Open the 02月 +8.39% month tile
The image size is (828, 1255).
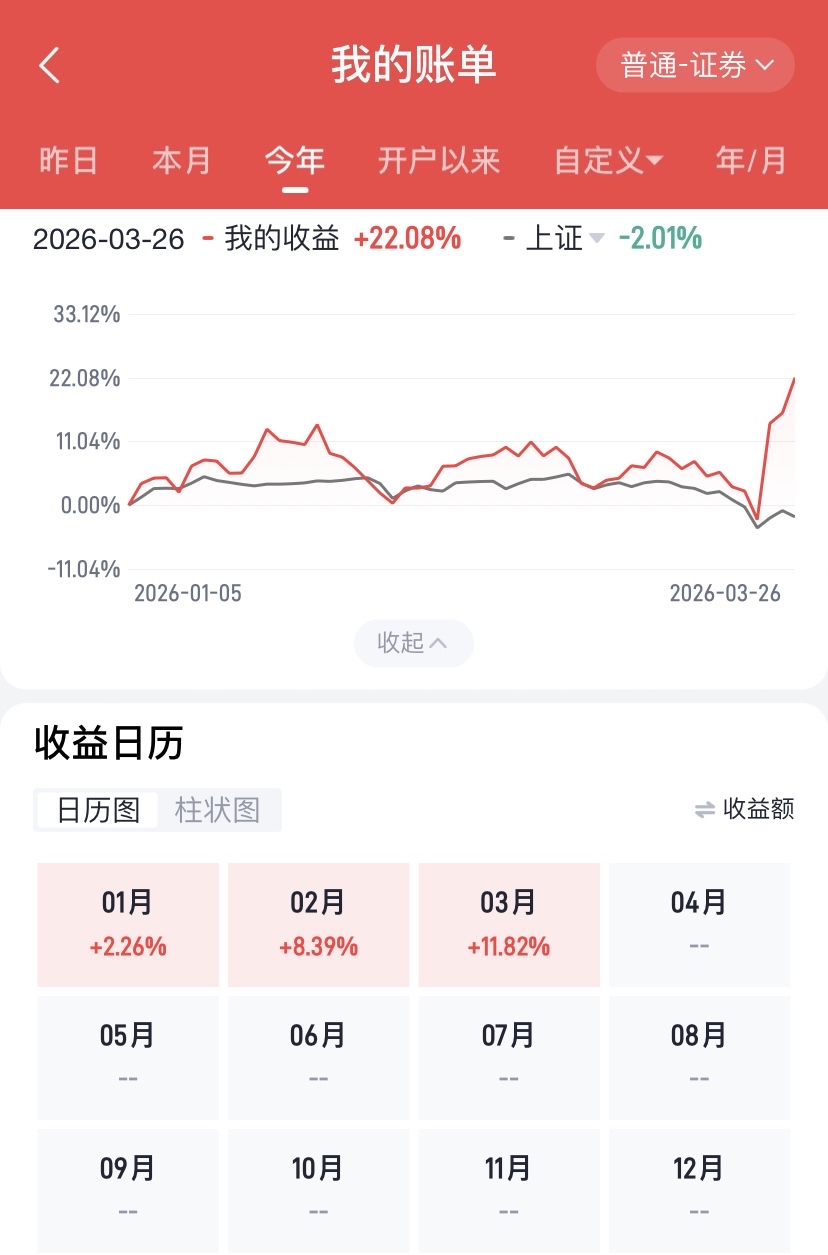318,924
